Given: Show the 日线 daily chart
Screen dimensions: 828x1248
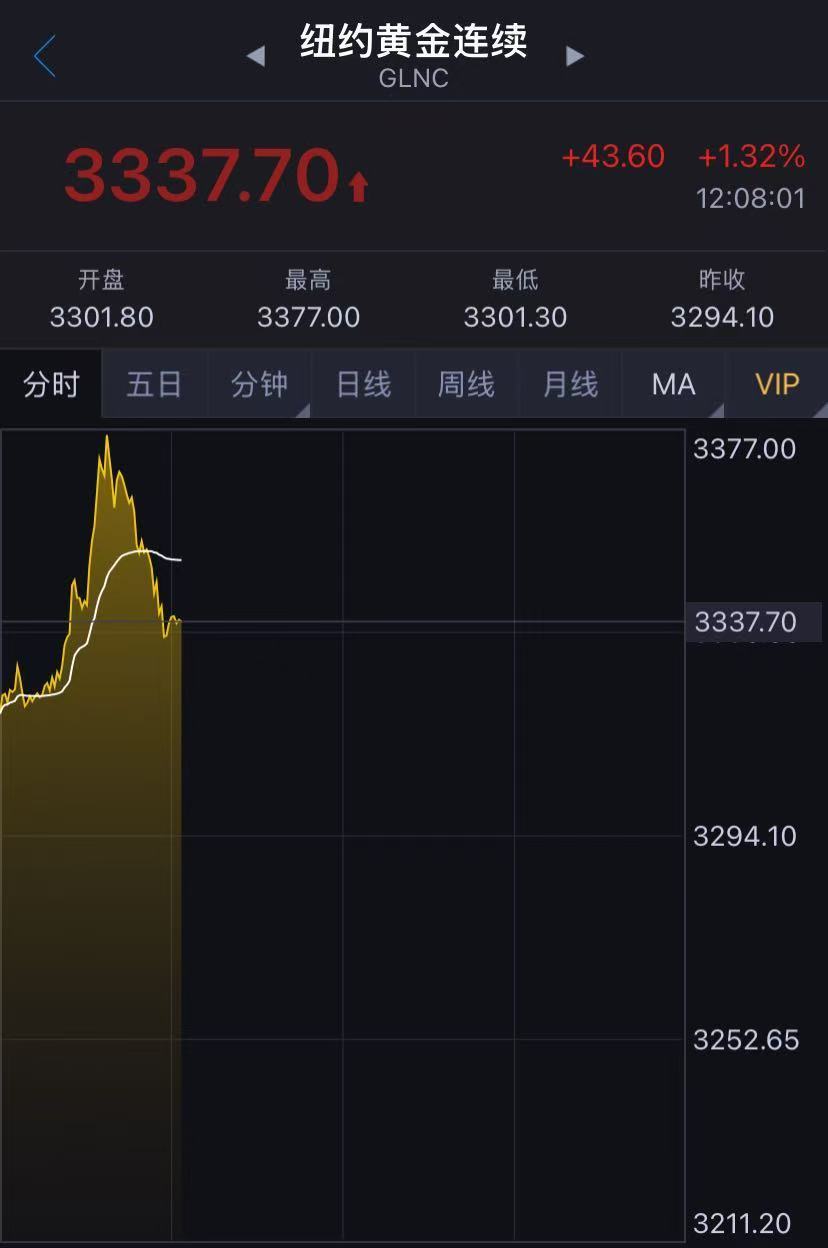Looking at the screenshot, I should [x=363, y=384].
